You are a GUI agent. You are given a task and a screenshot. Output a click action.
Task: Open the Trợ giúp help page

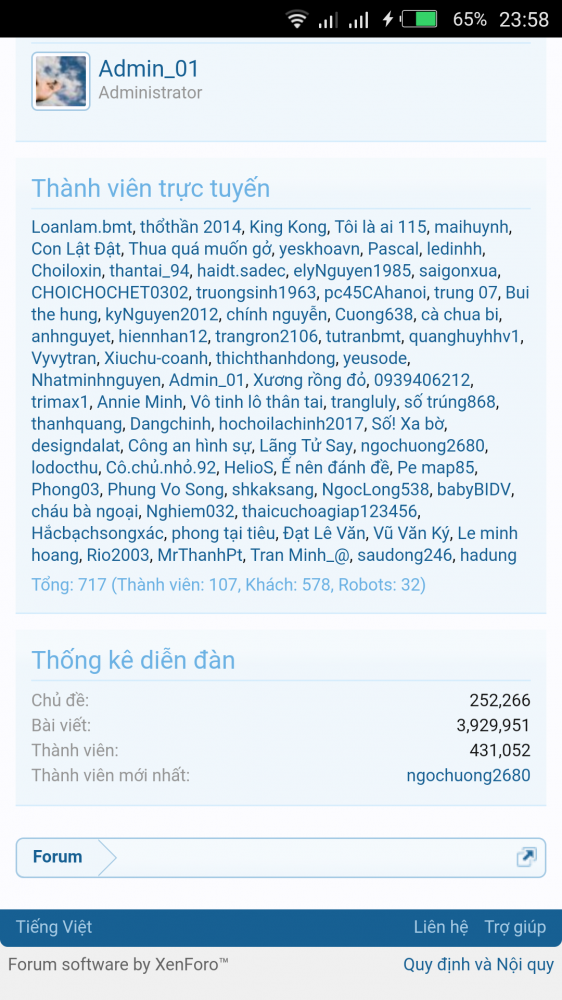pos(515,927)
